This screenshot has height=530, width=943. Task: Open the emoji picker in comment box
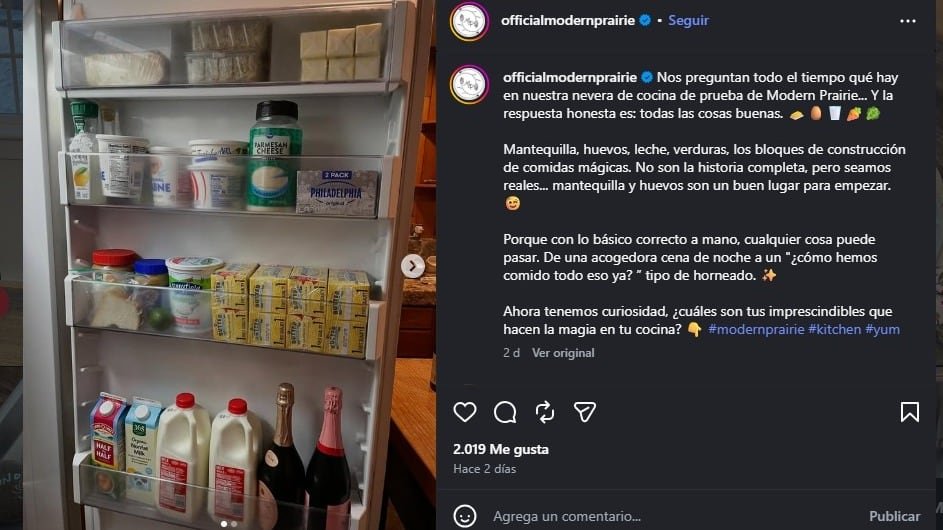[x=465, y=516]
